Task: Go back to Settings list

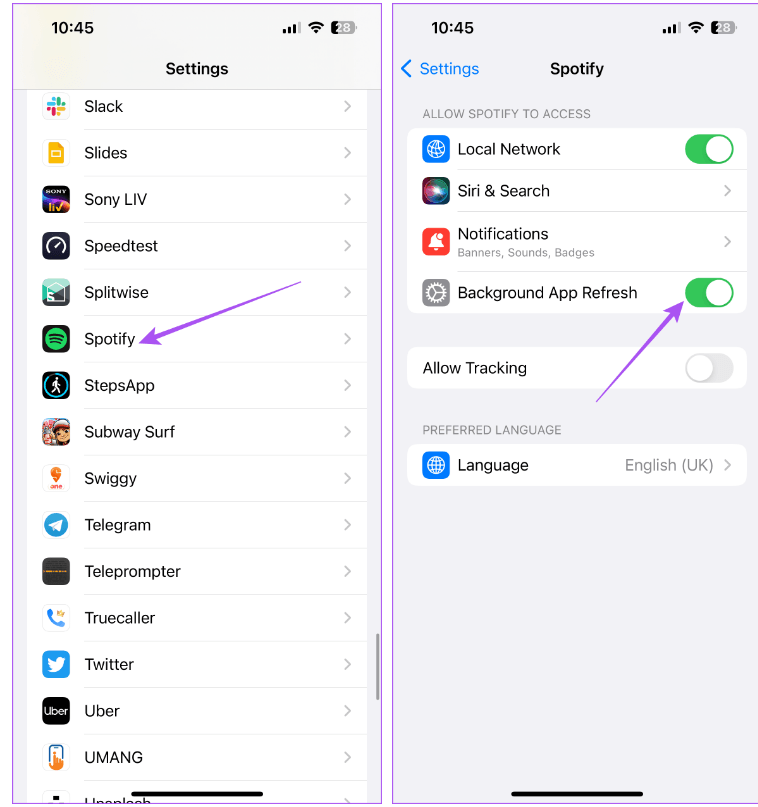Action: (440, 69)
